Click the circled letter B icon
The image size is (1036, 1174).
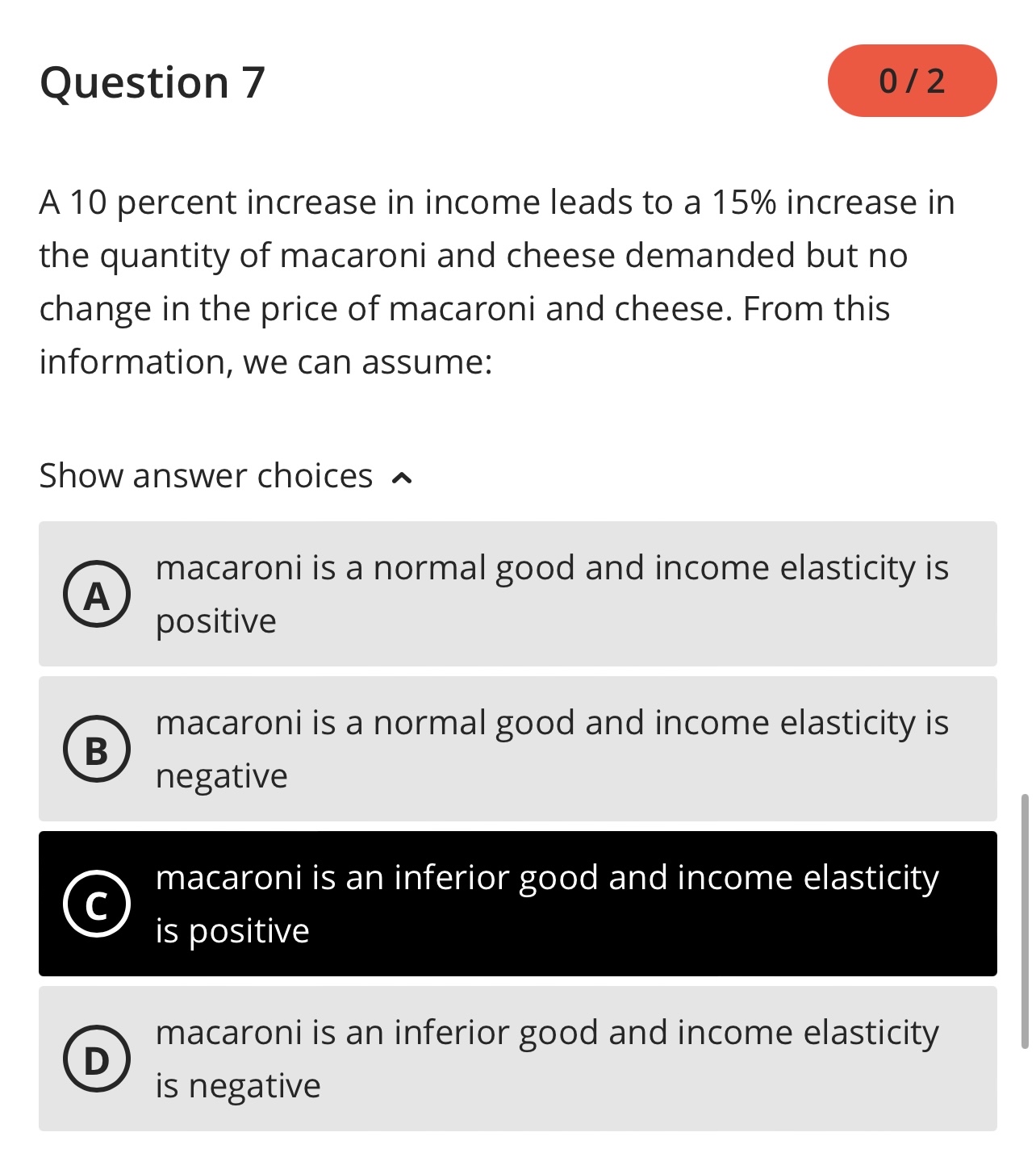tap(96, 749)
